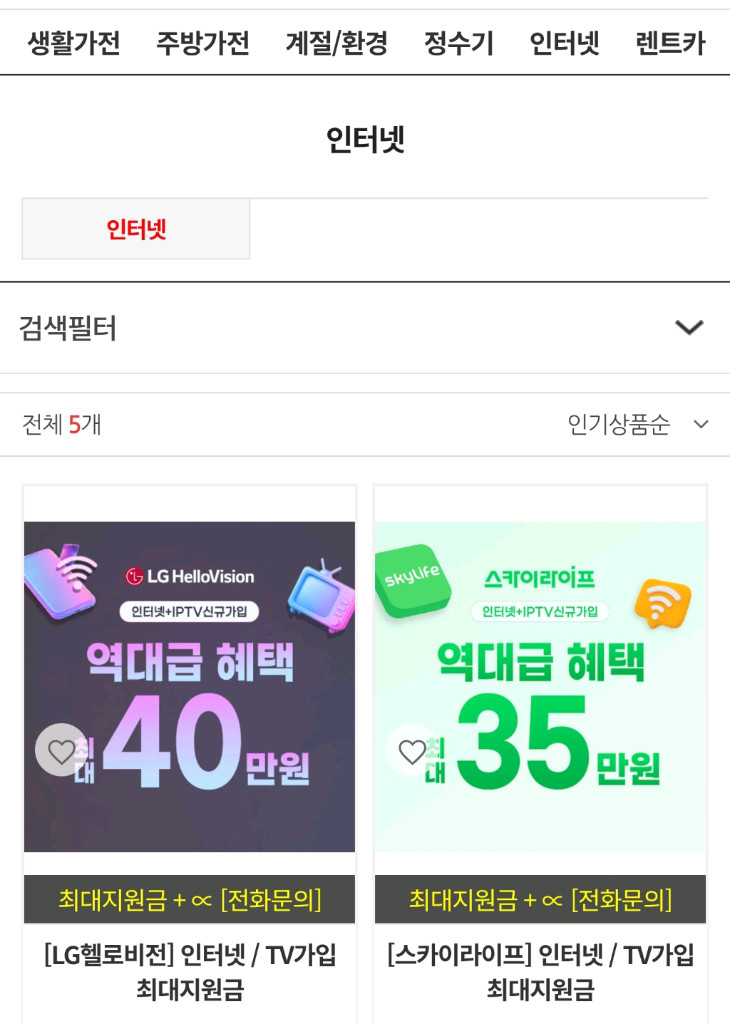Navigate to the 정수기 category

462,44
